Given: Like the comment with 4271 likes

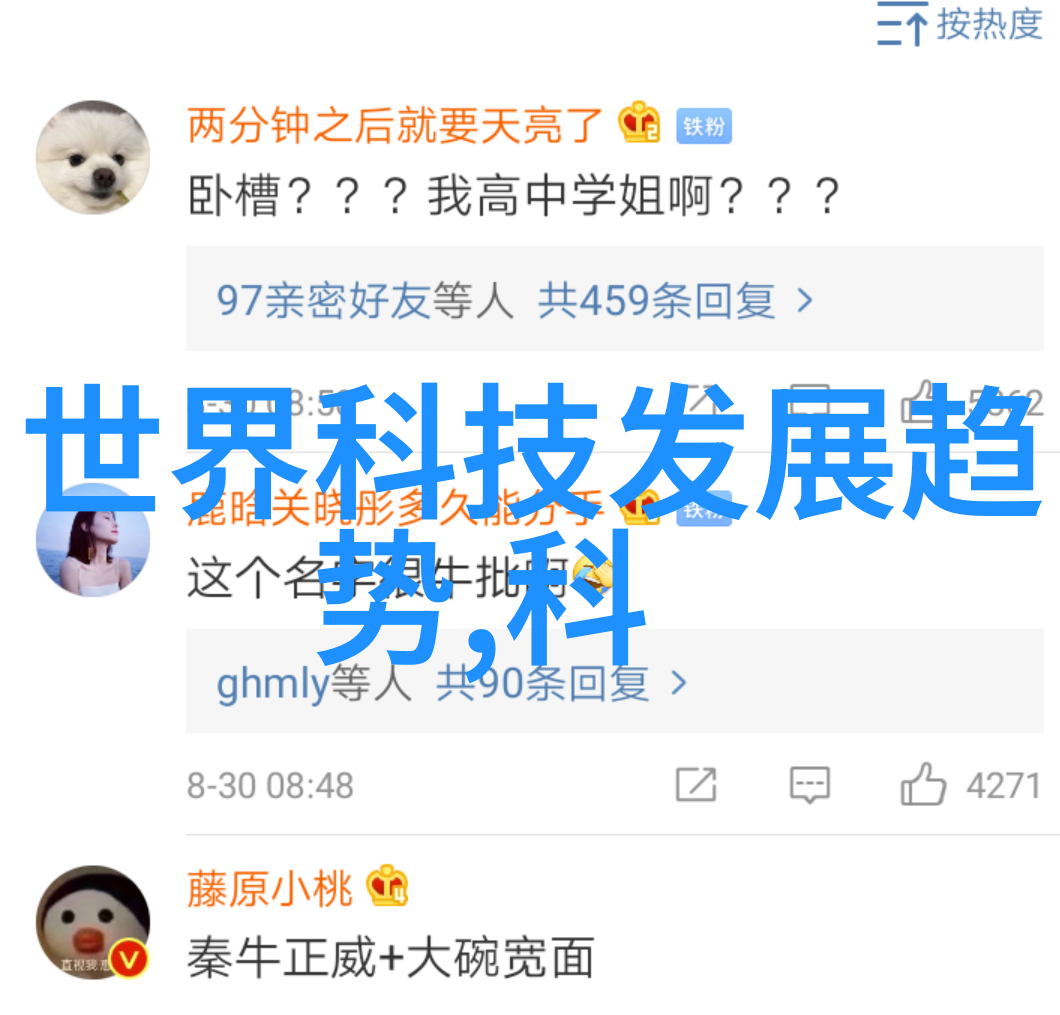Looking at the screenshot, I should (923, 786).
